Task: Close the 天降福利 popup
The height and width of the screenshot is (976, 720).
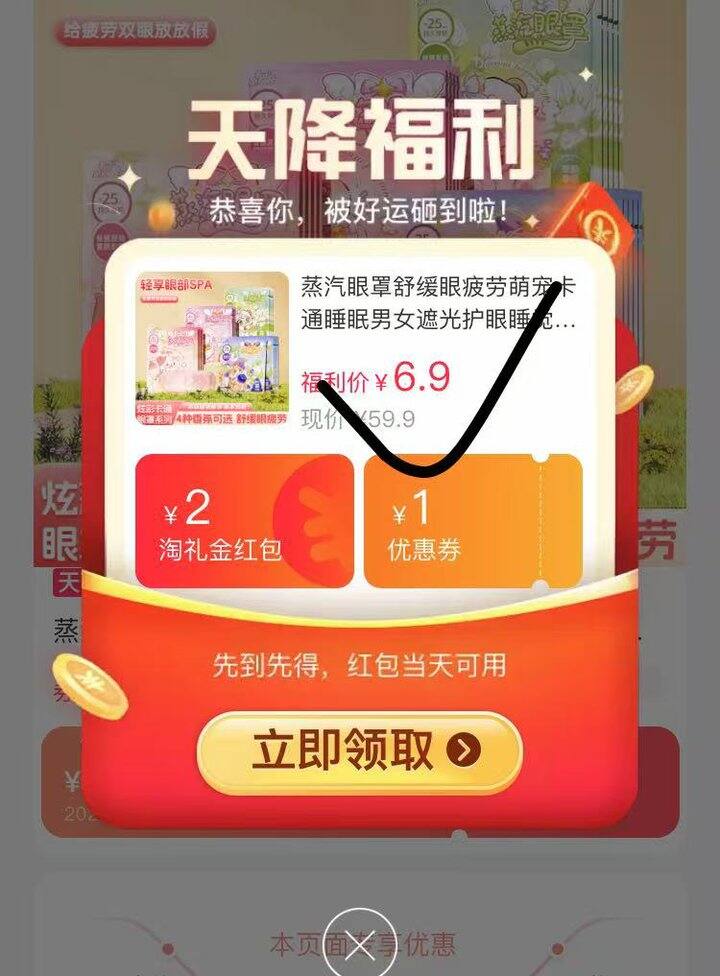Action: [359, 946]
